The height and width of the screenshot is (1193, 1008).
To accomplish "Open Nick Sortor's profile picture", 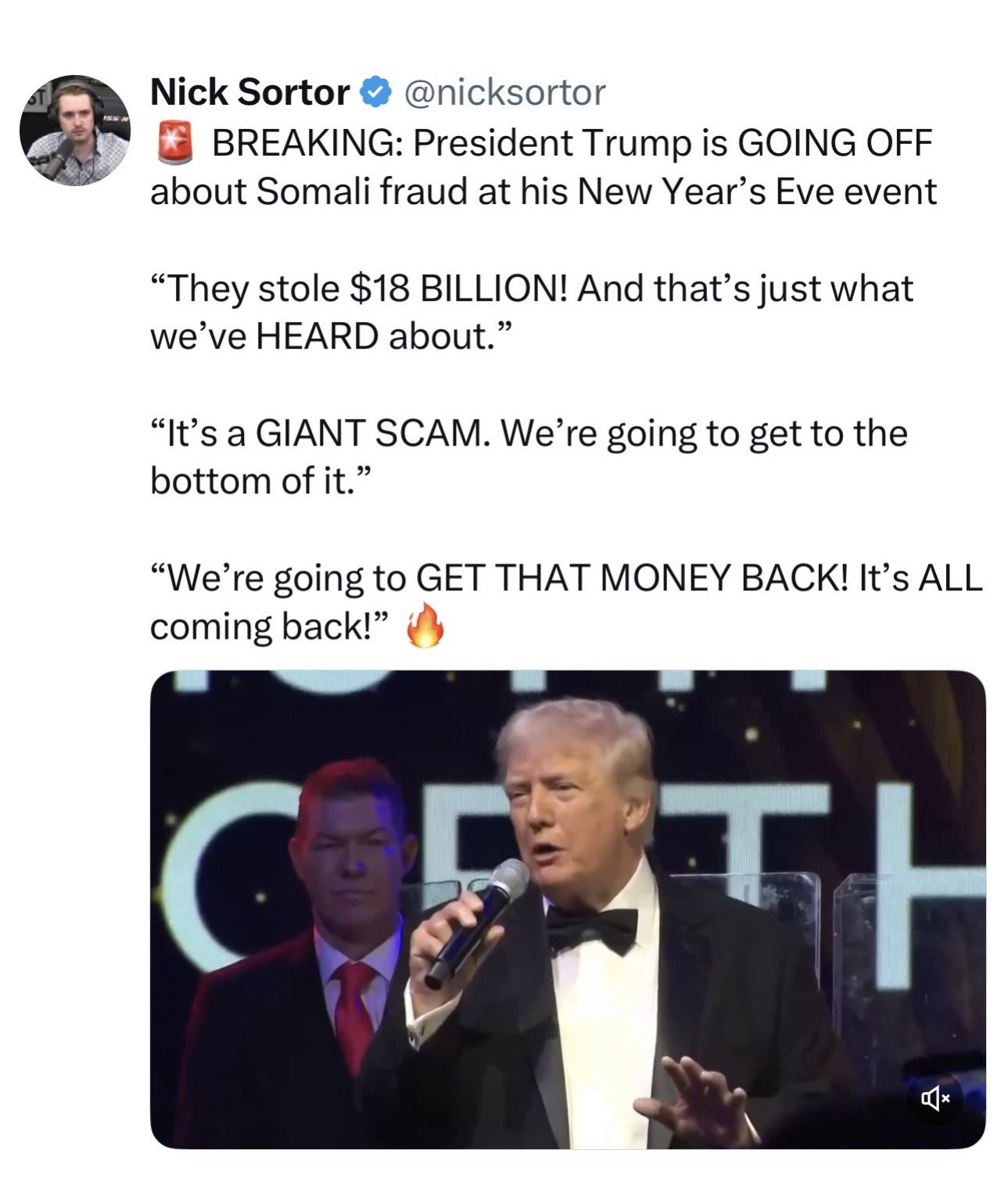I will coord(75,131).
